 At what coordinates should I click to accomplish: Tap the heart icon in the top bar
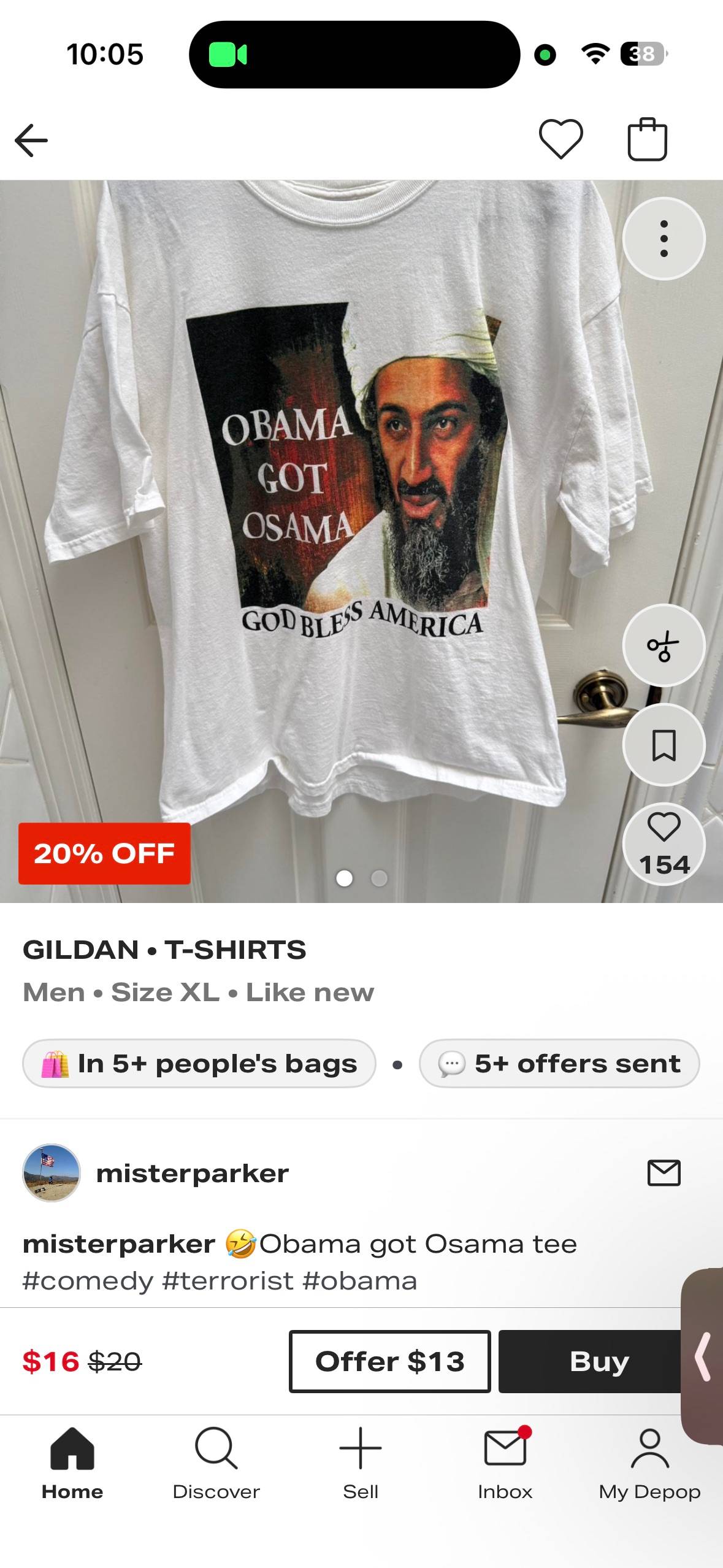point(560,139)
